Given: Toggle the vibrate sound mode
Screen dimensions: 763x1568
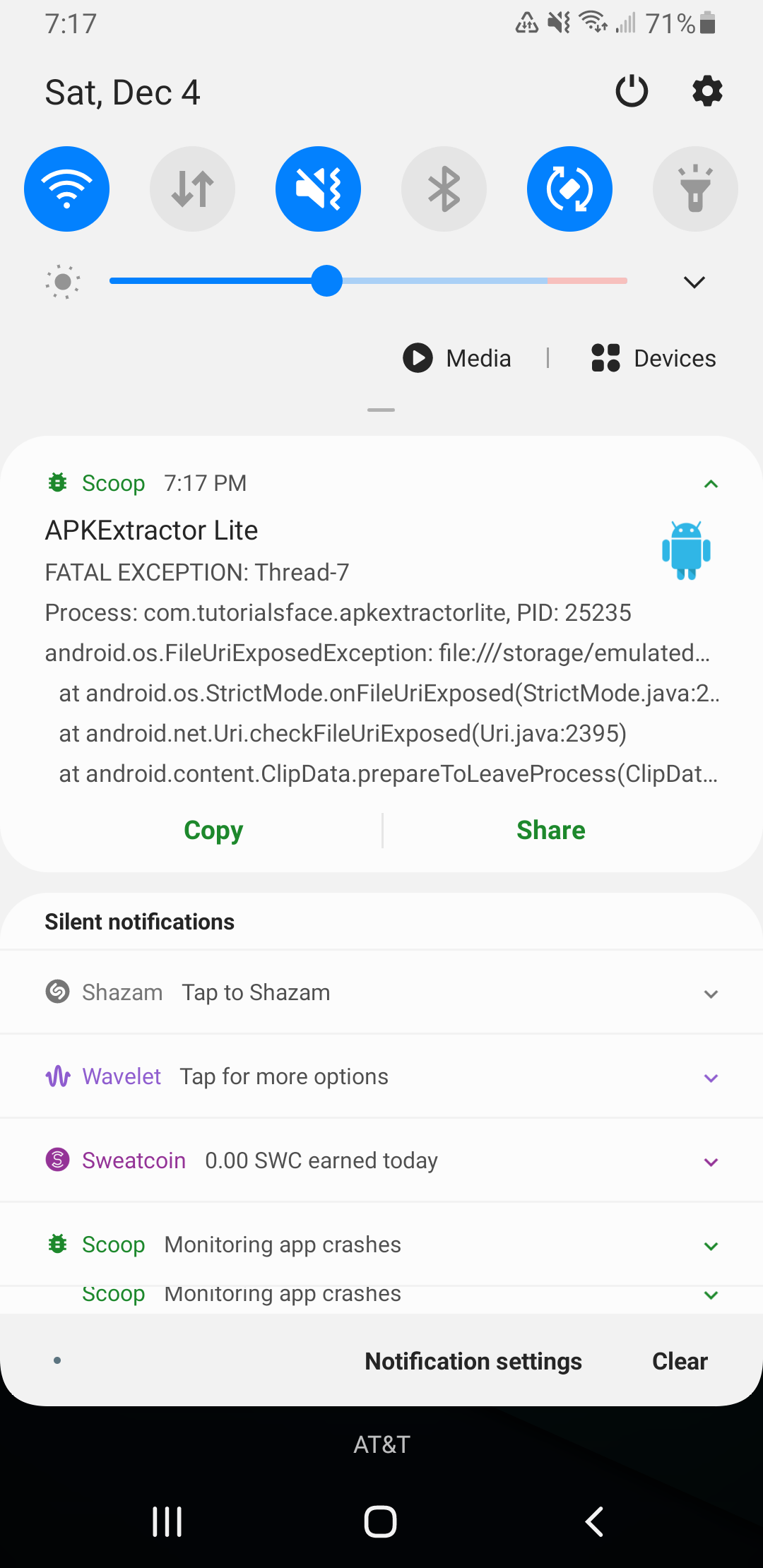Looking at the screenshot, I should pyautogui.click(x=318, y=189).
